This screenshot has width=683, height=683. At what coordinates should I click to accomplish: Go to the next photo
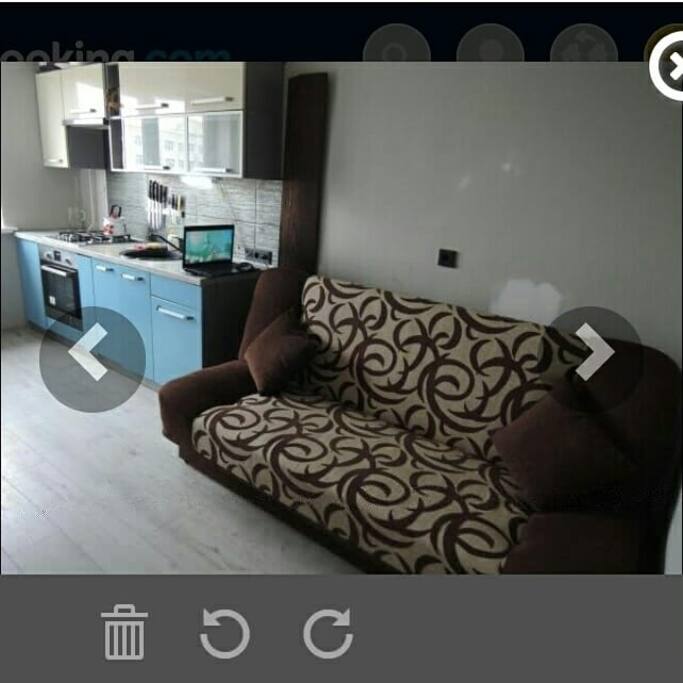click(x=595, y=352)
